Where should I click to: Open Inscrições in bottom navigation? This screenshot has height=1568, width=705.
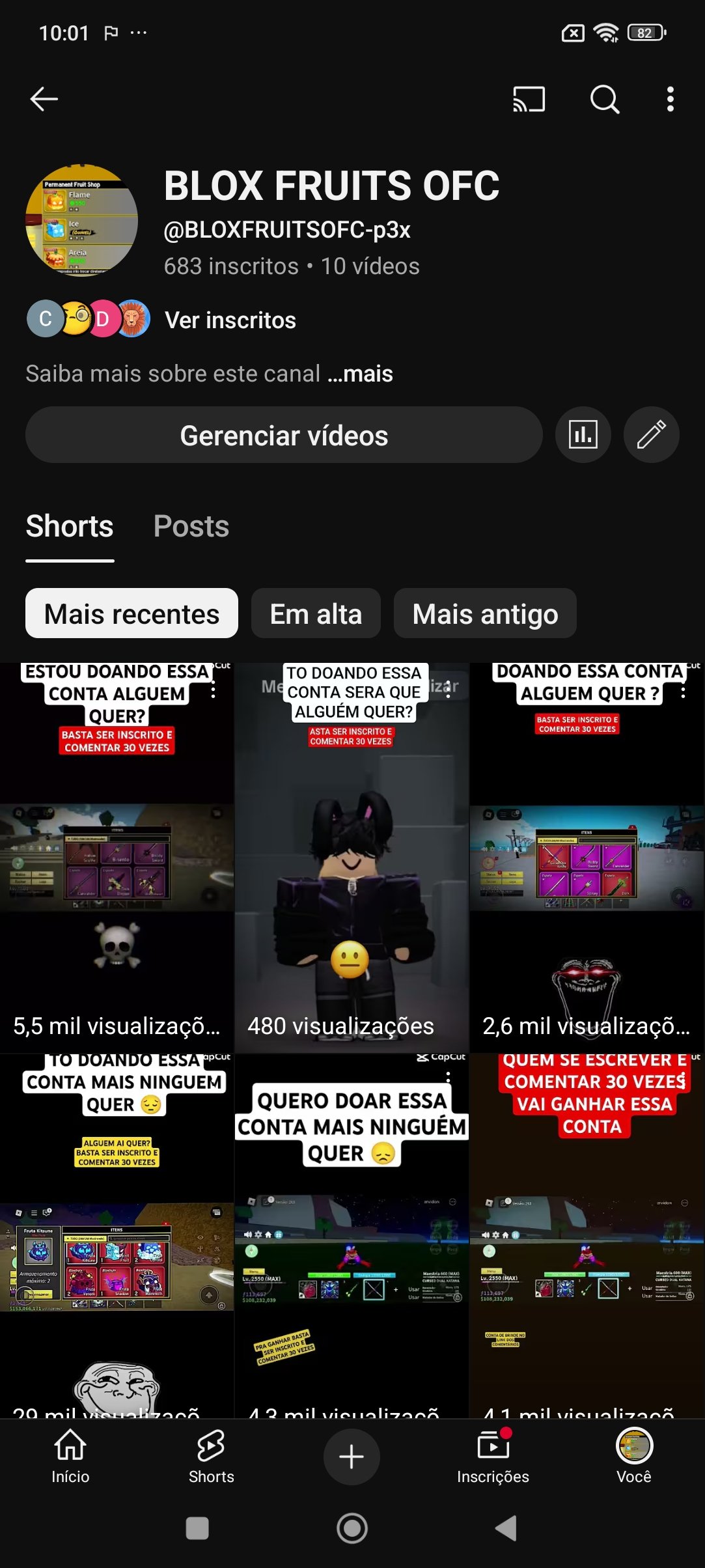493,1456
